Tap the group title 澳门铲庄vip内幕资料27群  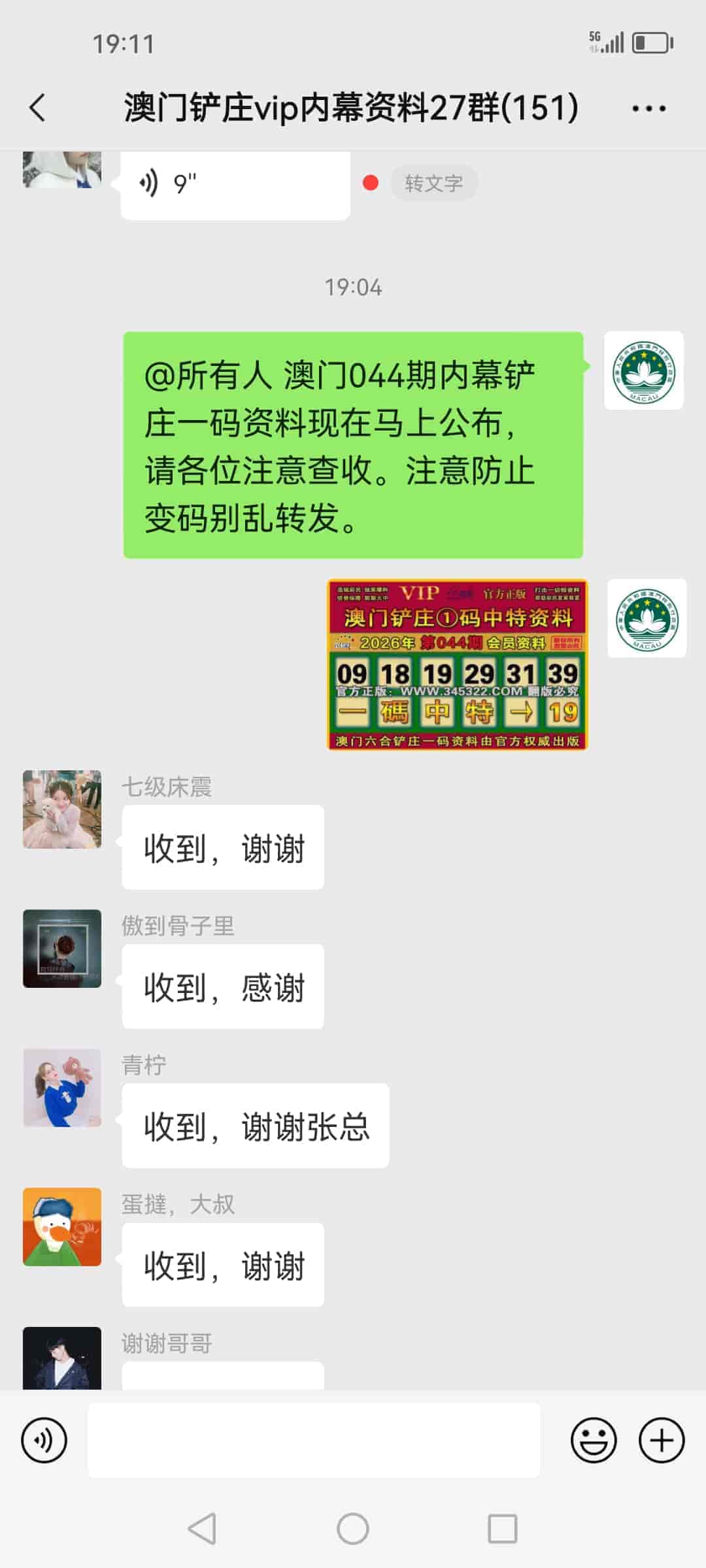pos(348,108)
